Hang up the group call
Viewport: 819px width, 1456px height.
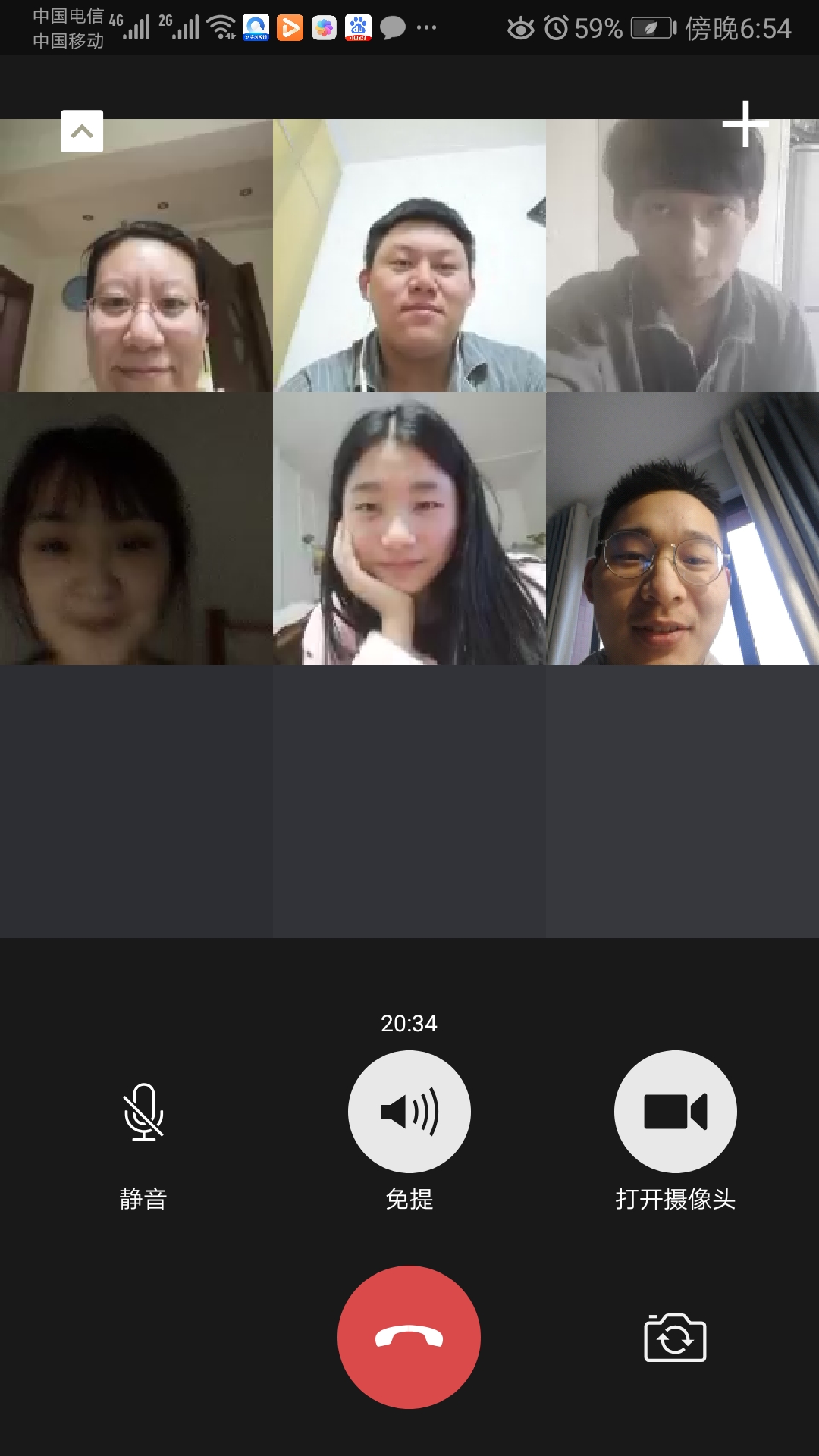[409, 1337]
